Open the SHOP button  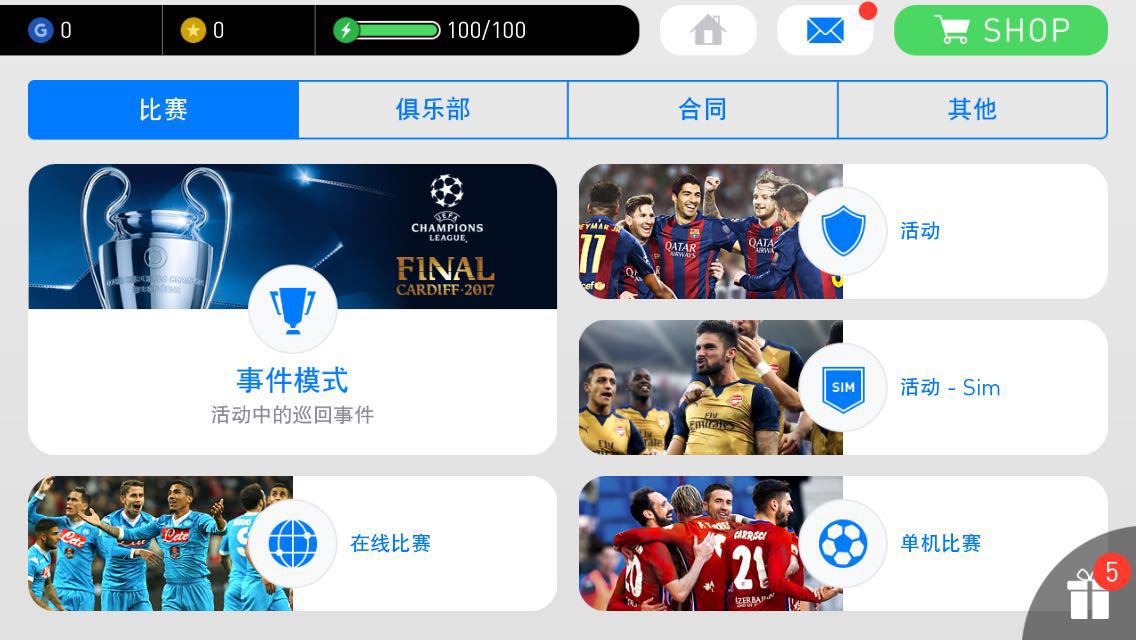click(x=1000, y=30)
